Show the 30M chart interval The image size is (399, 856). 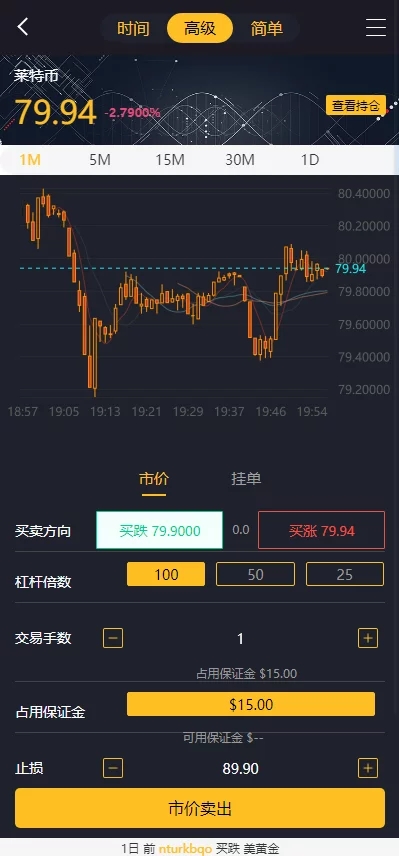tap(240, 160)
